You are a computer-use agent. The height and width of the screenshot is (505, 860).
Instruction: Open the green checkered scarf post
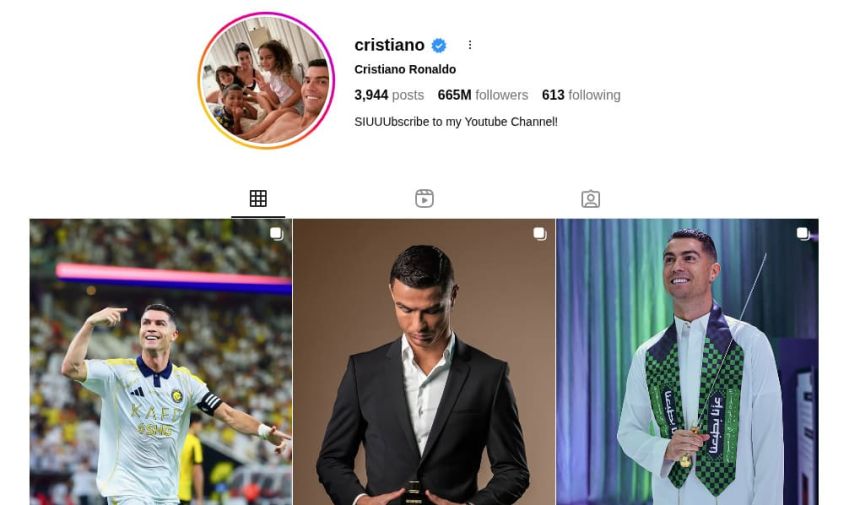687,361
